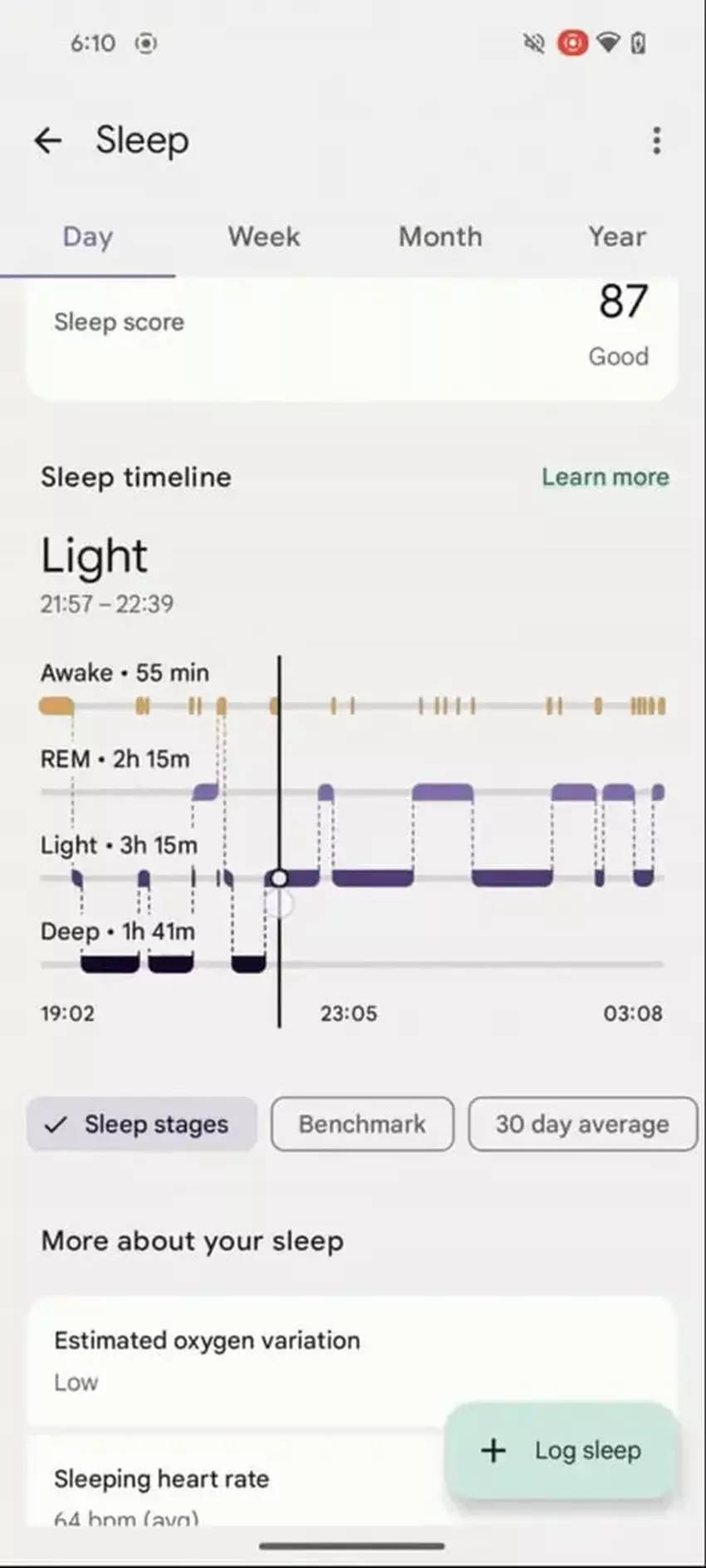Viewport: 706px width, 1568px height.
Task: Go back from the Sleep screen
Action: [48, 140]
